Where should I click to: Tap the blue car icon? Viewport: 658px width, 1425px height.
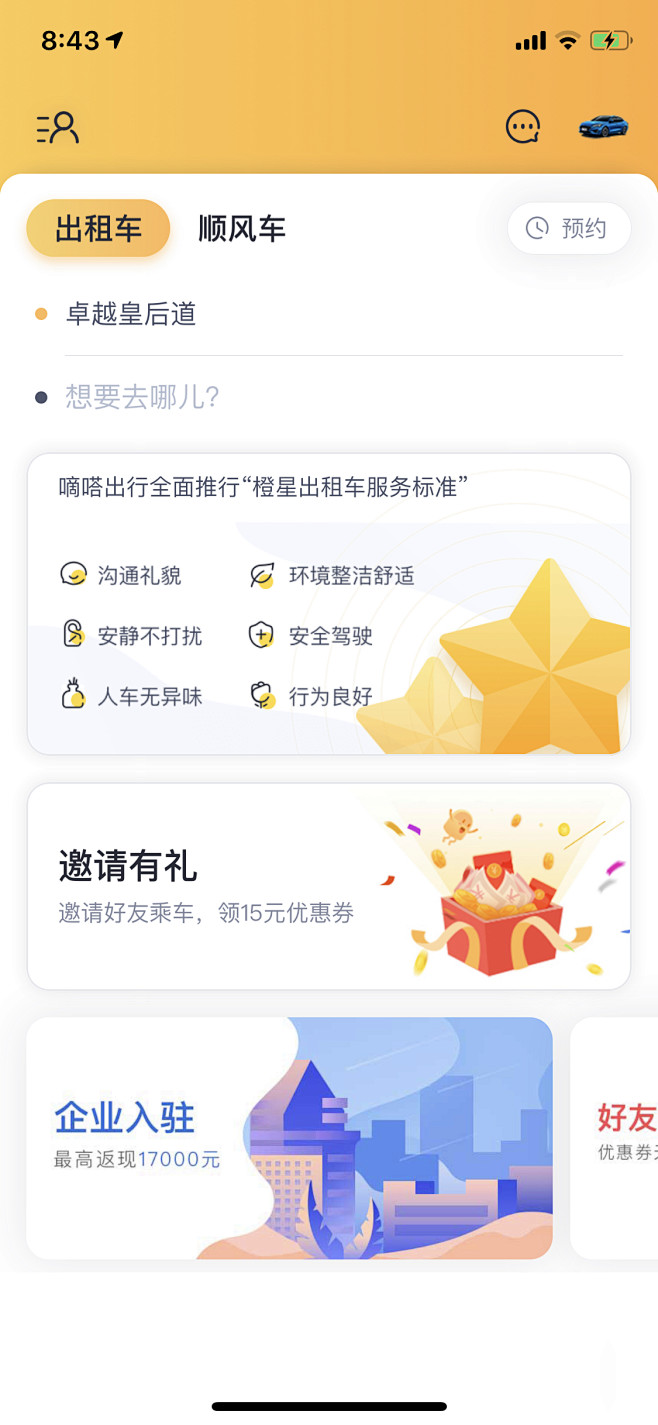[x=603, y=126]
